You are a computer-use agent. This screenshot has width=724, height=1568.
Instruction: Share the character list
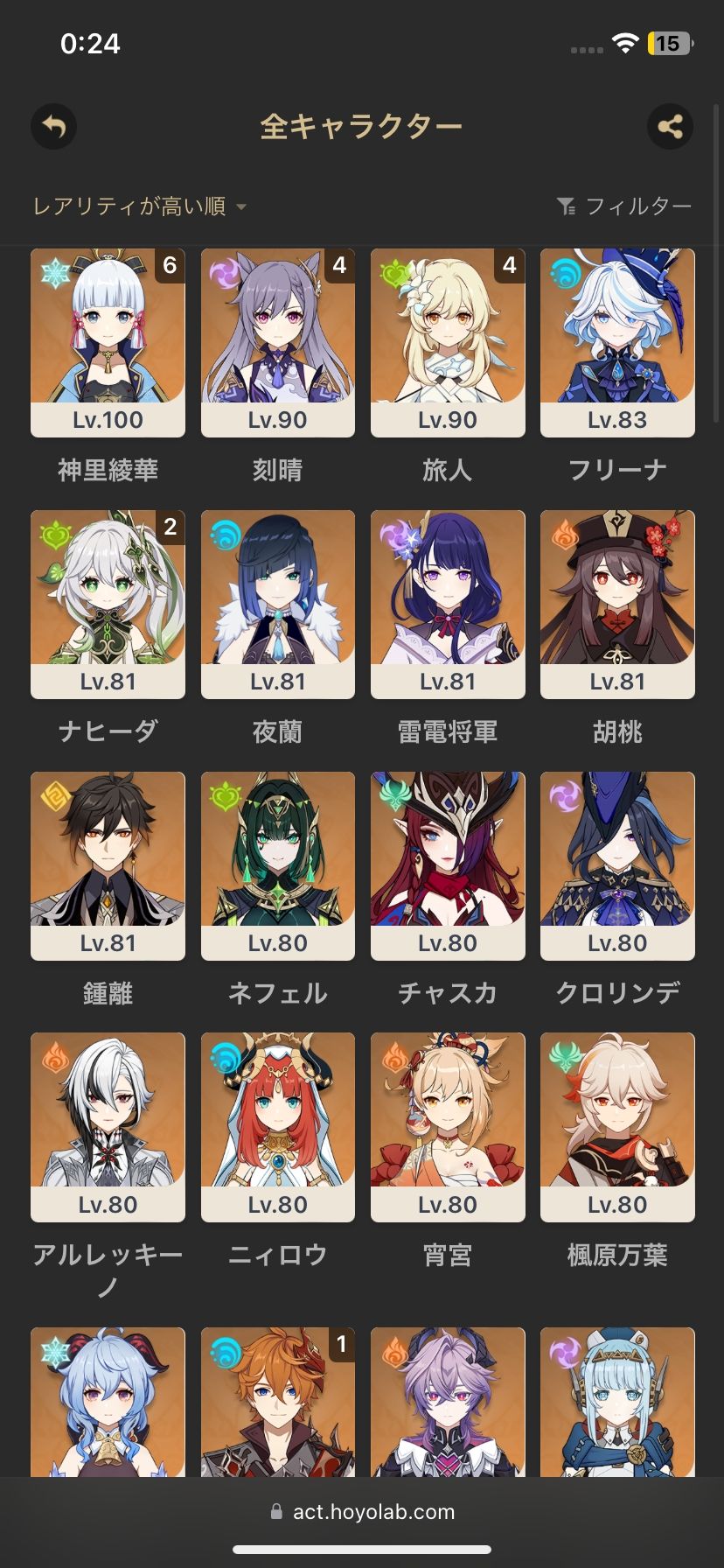pos(670,127)
